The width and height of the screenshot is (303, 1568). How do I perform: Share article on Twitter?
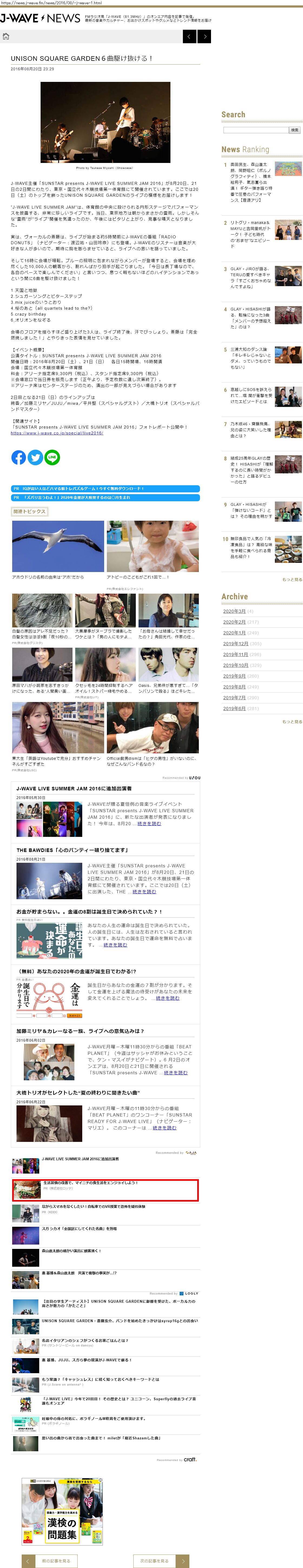point(35,457)
